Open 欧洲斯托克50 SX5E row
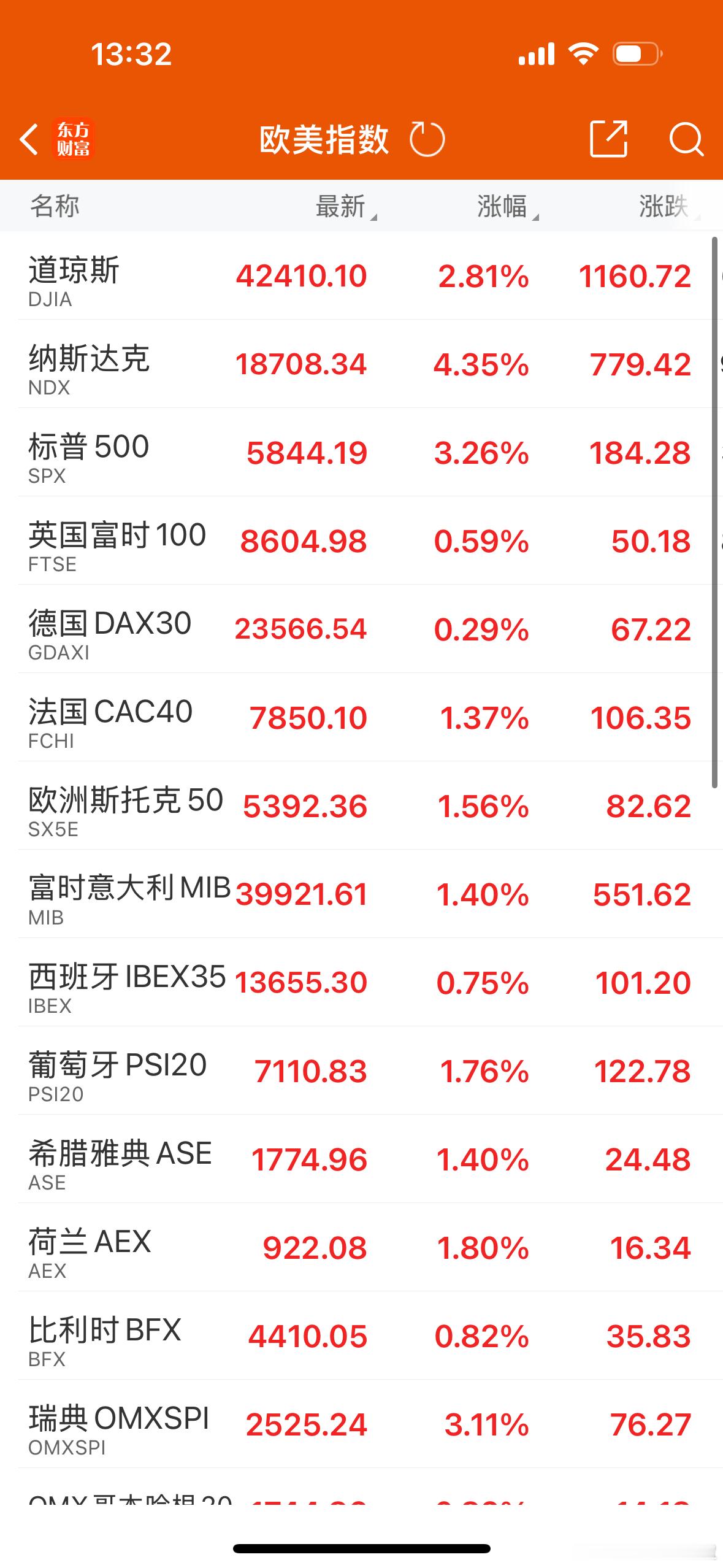Viewport: 723px width, 1568px height. [361, 805]
